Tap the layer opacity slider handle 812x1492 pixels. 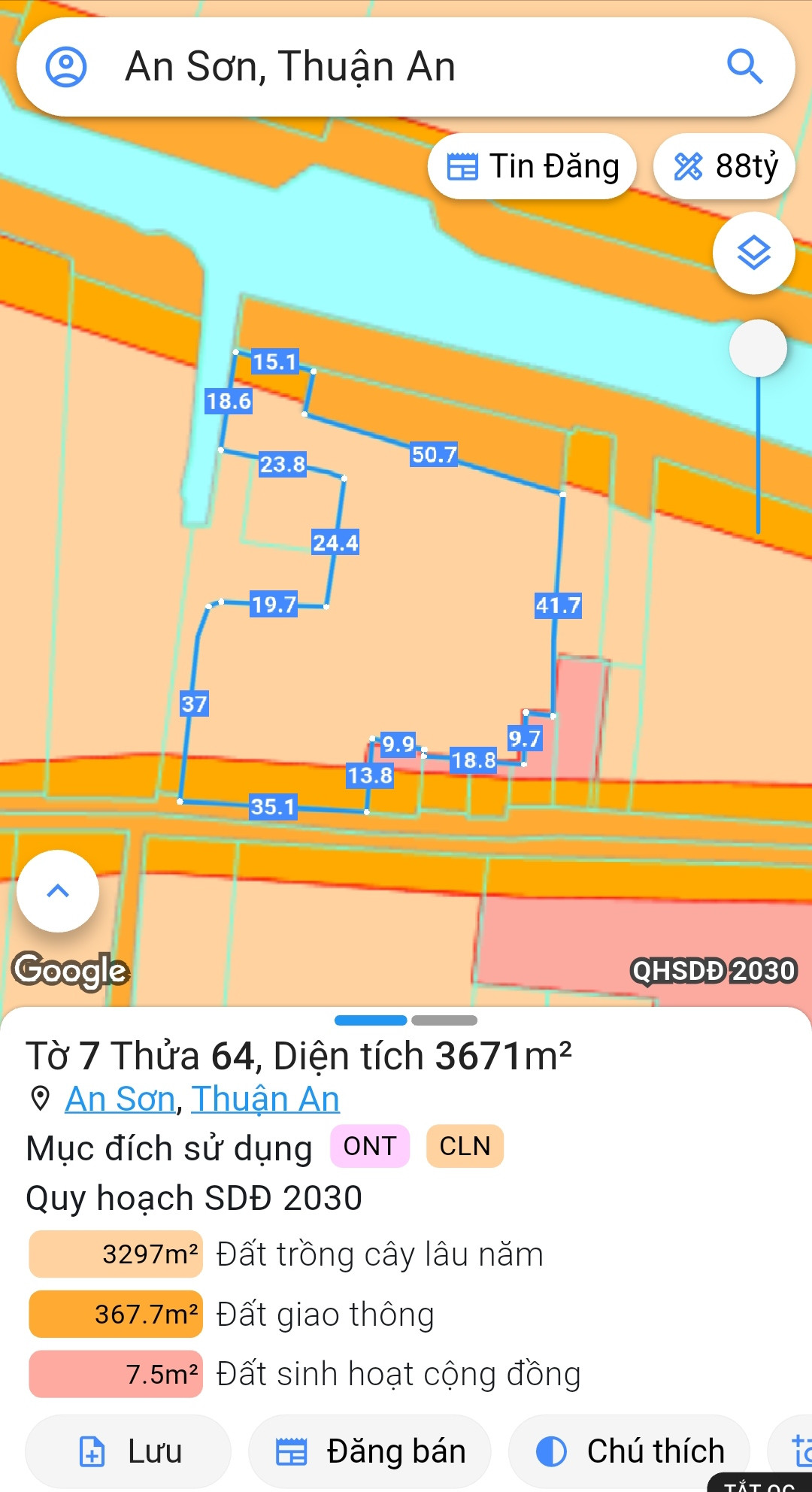coord(758,348)
